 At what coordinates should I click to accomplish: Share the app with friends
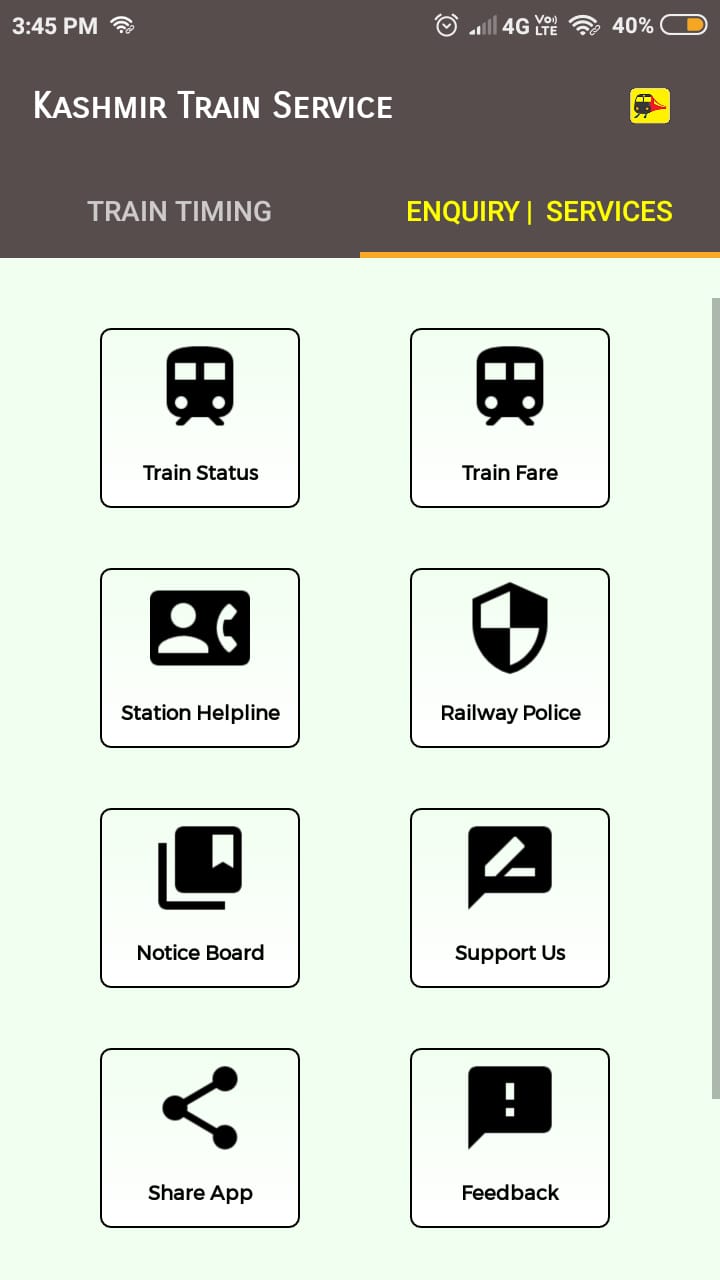(x=200, y=1137)
